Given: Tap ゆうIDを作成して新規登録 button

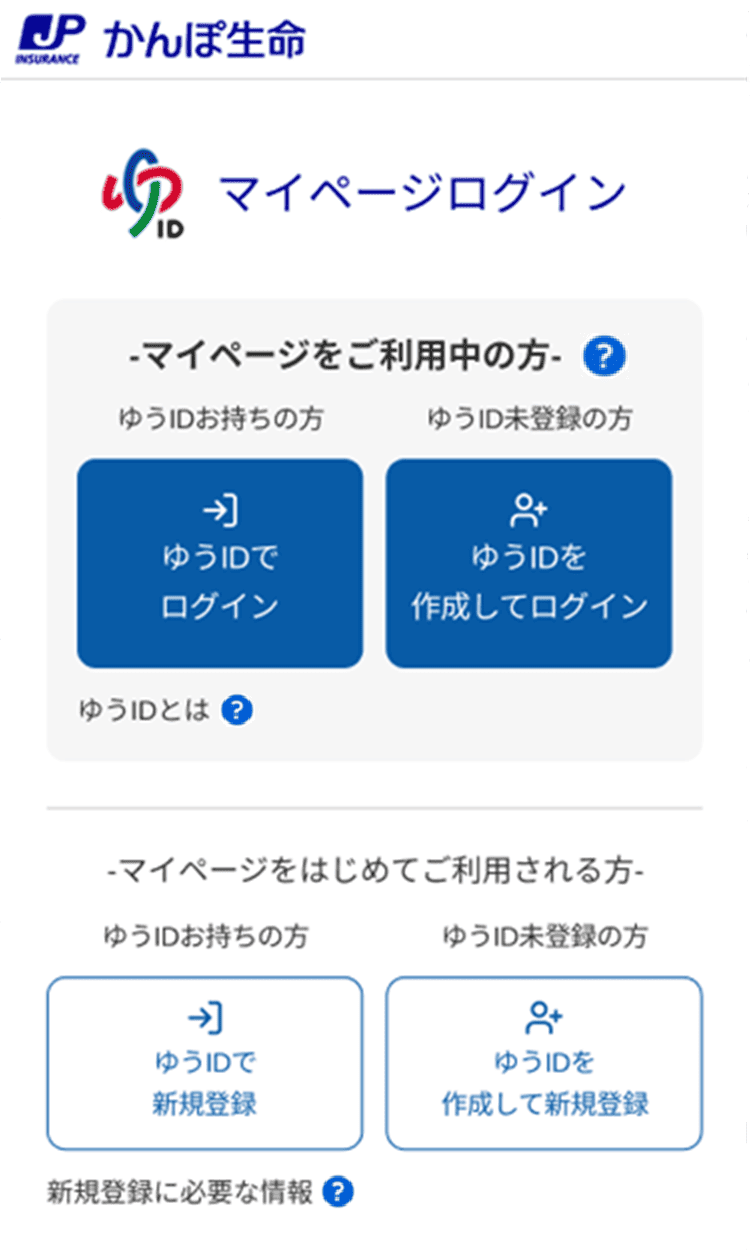Looking at the screenshot, I should [544, 1063].
